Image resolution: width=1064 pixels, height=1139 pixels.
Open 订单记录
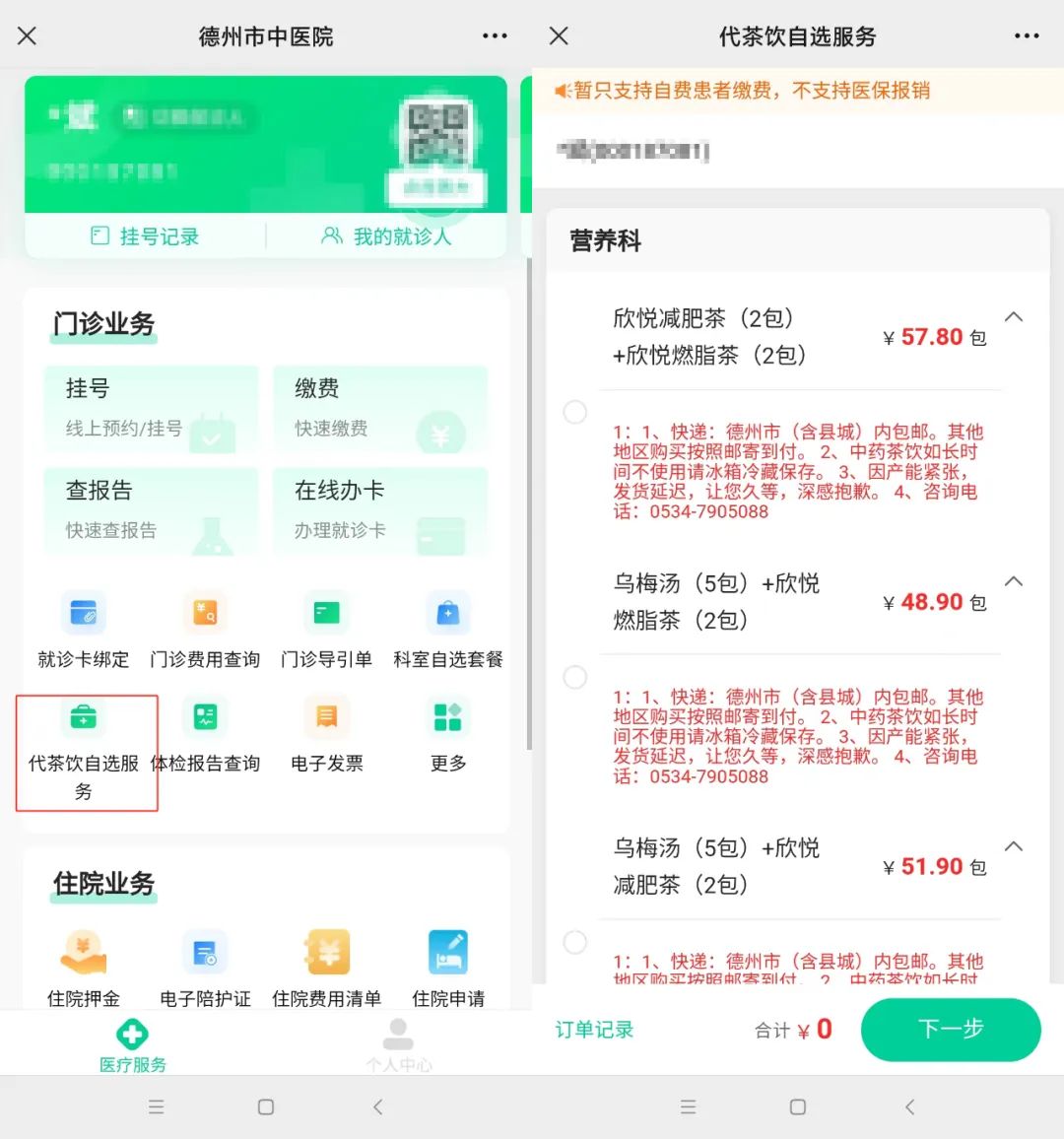click(594, 1030)
